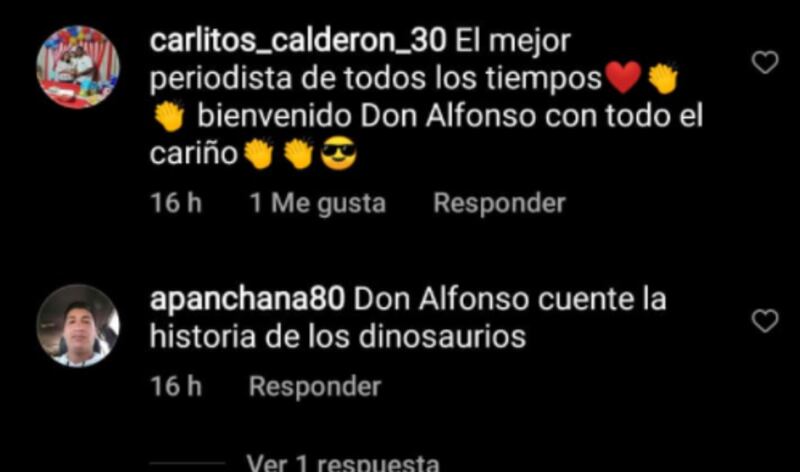
Task: Reply to apanchana80's comment
Action: (315, 386)
